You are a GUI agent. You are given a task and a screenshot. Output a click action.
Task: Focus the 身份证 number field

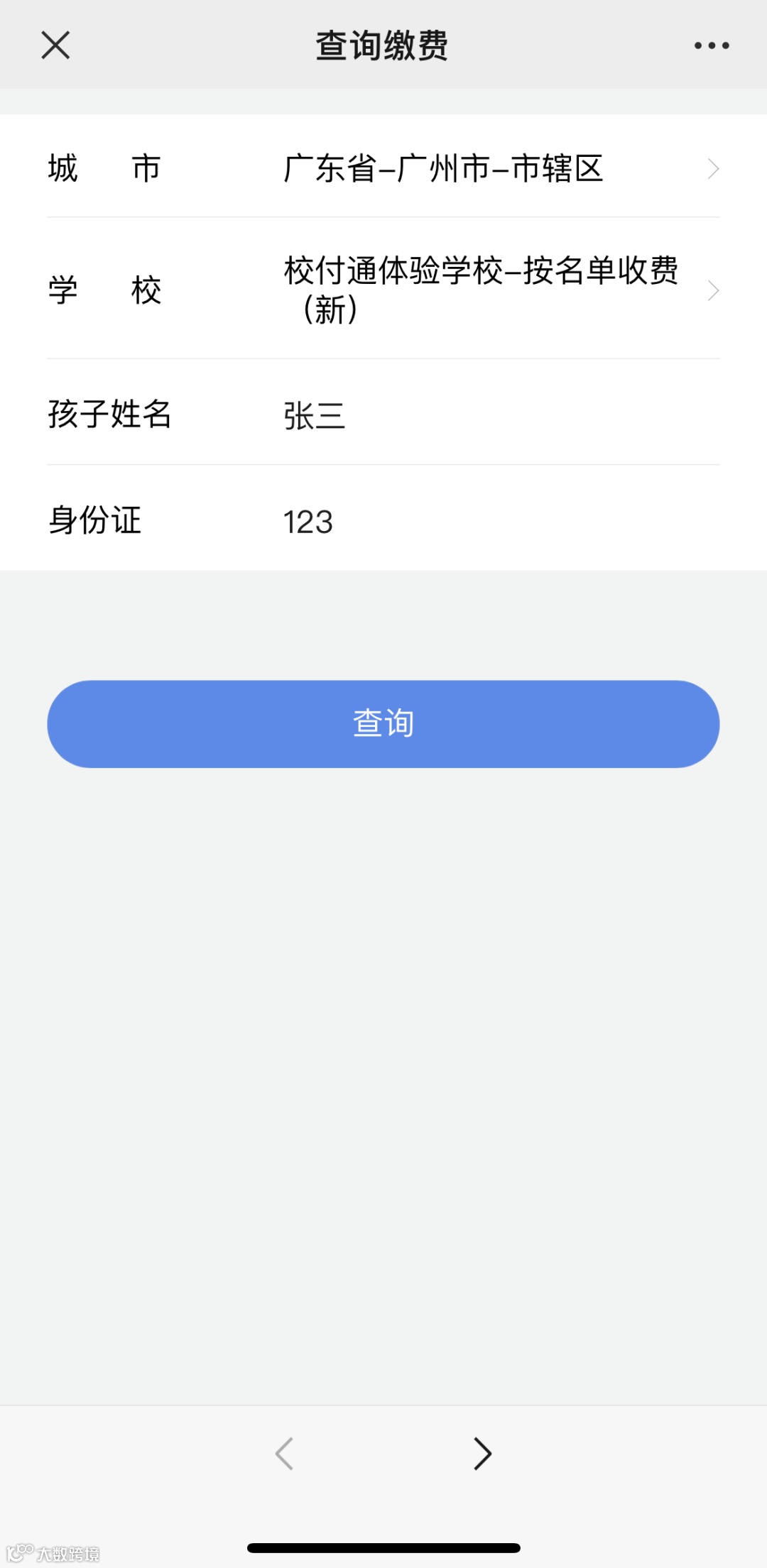497,522
